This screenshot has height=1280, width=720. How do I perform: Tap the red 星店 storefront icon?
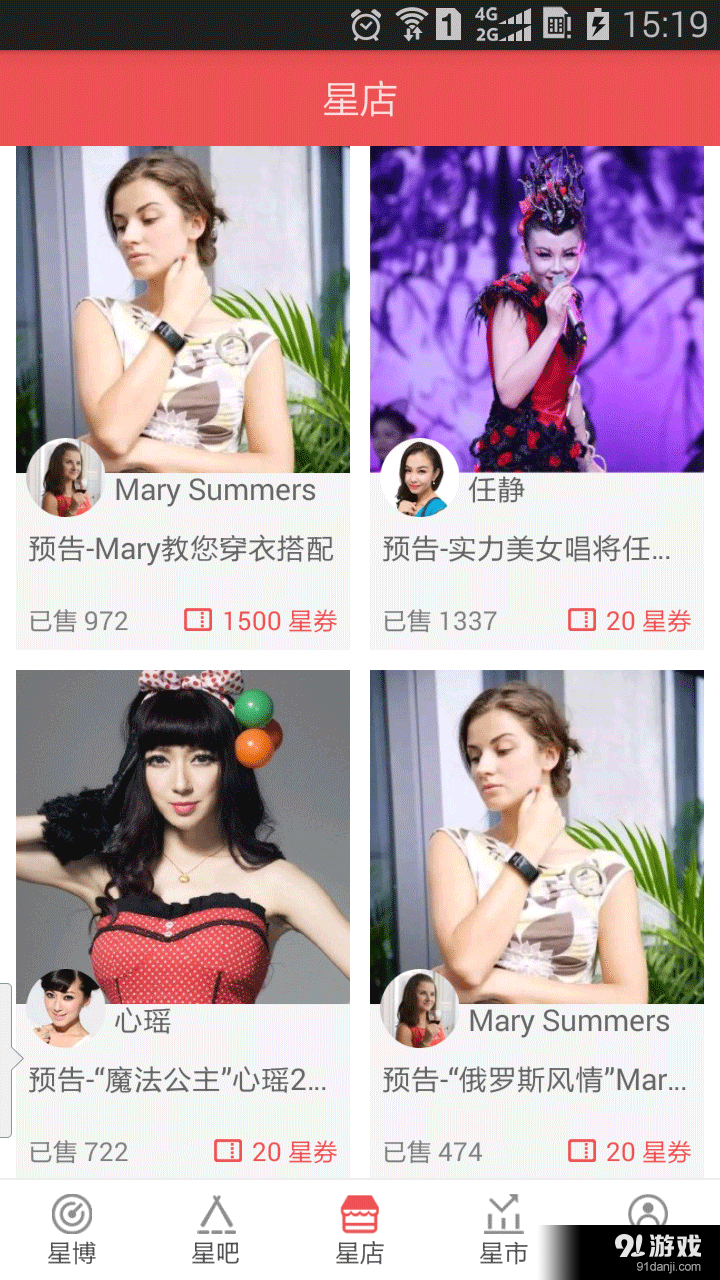(x=360, y=1213)
